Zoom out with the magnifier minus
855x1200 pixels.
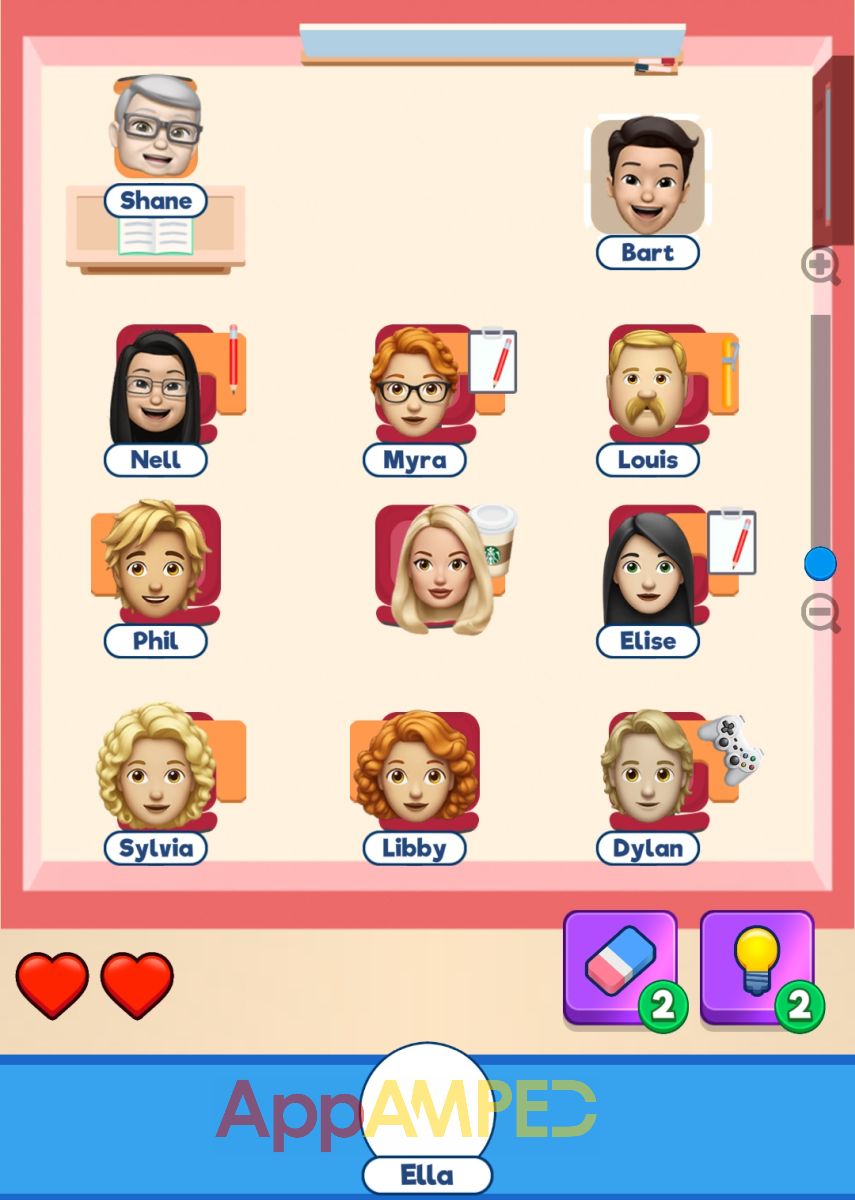click(820, 612)
